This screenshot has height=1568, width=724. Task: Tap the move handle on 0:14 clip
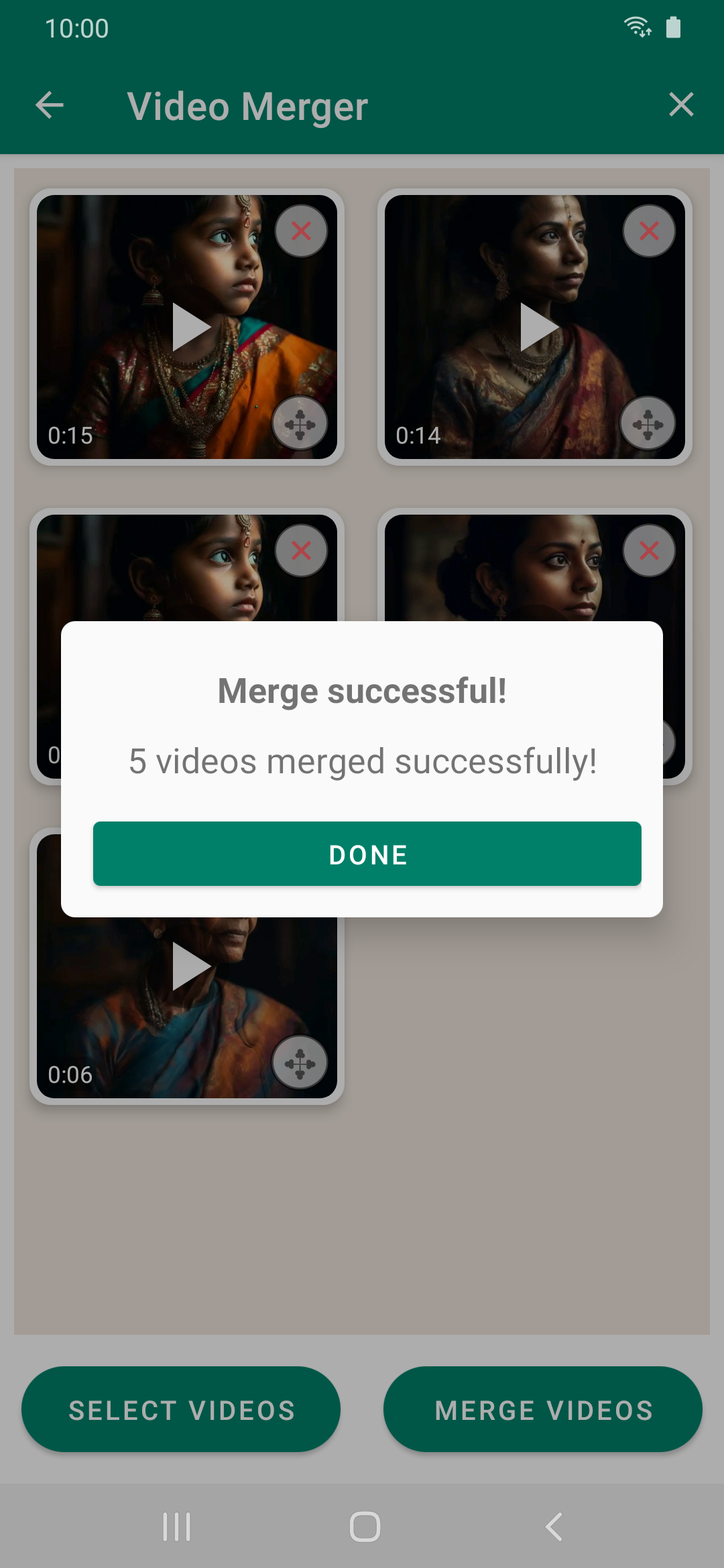(x=648, y=423)
